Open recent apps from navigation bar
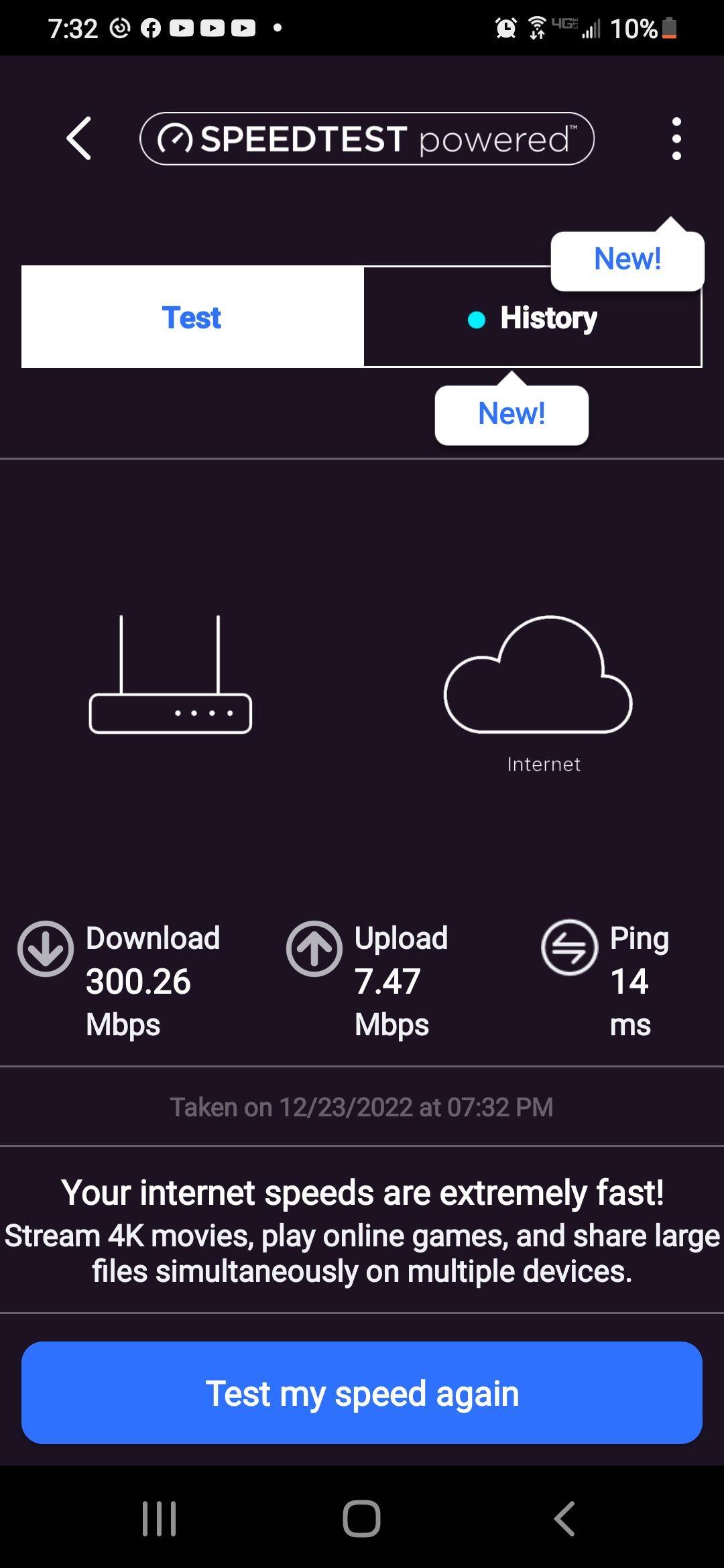 (160, 1518)
